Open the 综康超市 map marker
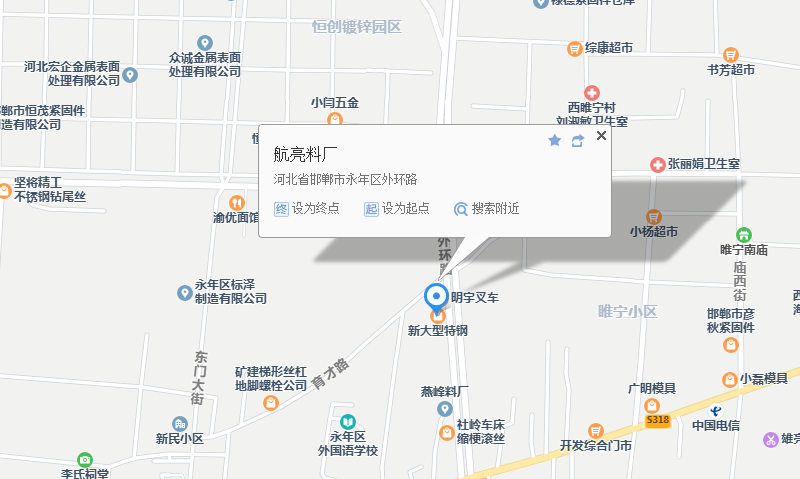The image size is (800, 479). coord(575,48)
